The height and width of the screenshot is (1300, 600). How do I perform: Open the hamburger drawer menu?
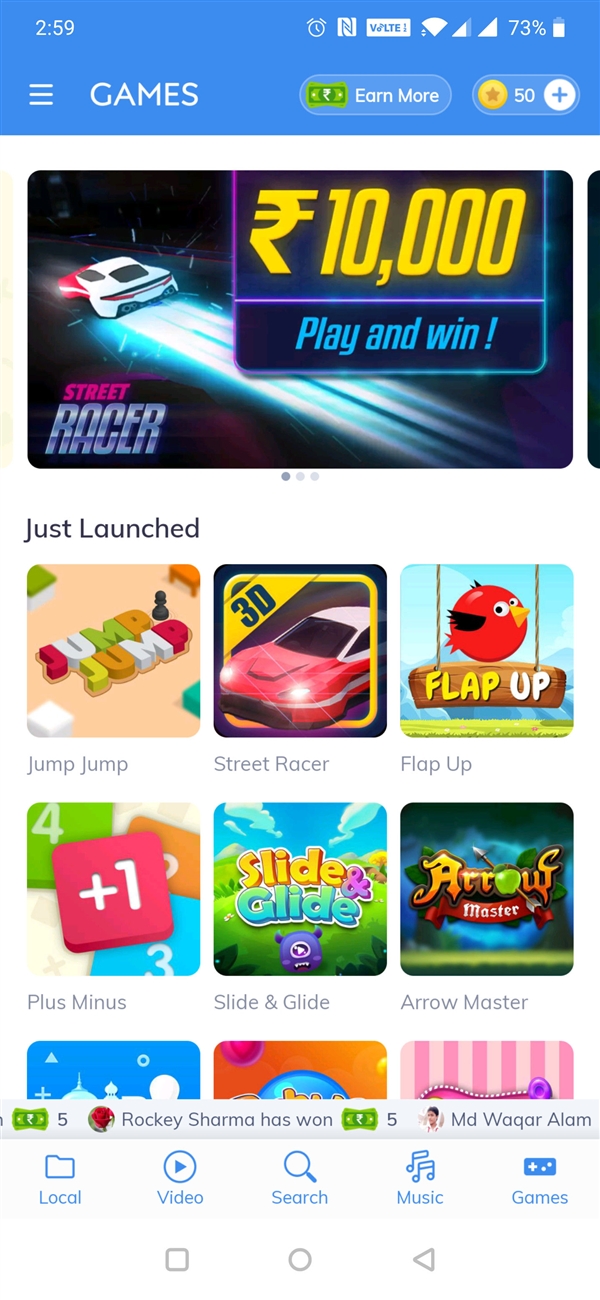(41, 95)
